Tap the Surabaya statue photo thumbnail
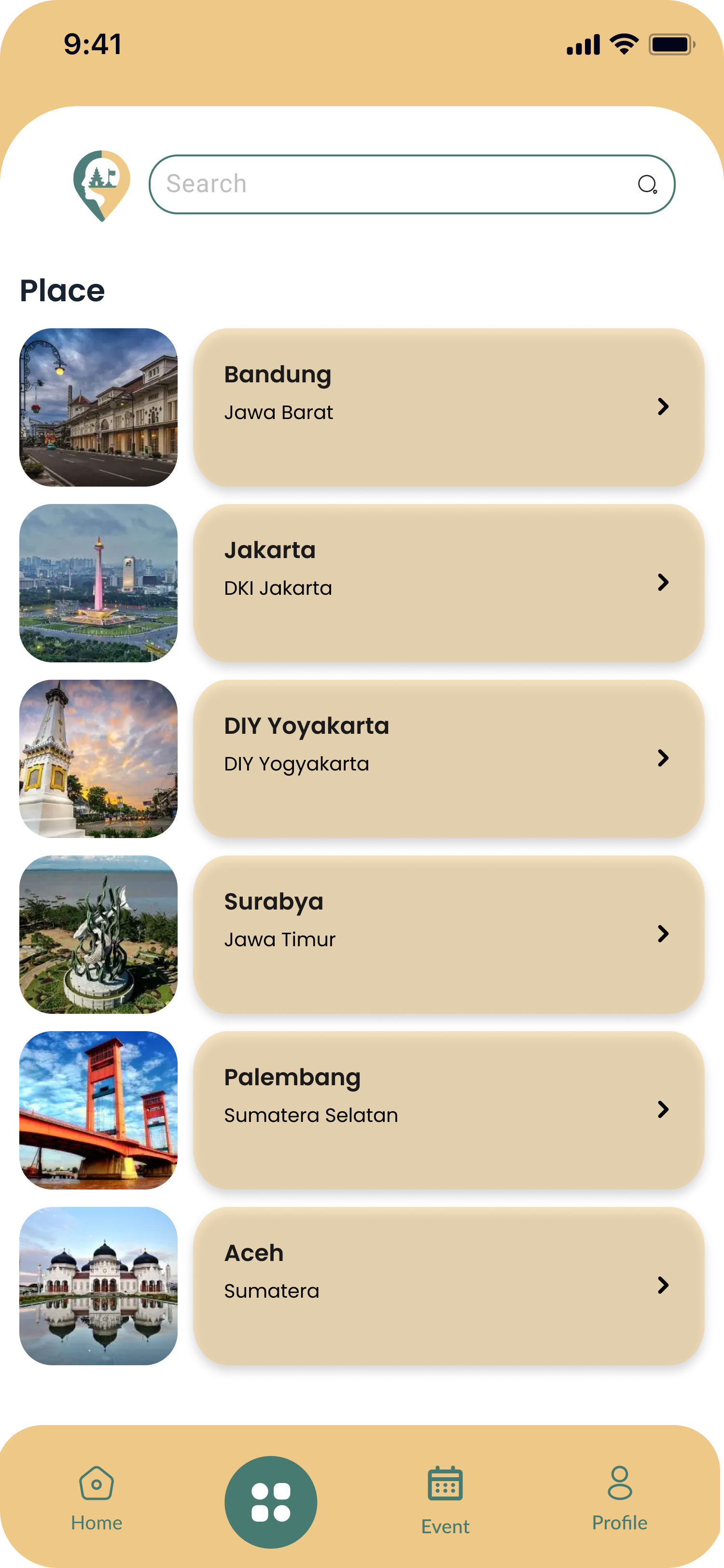Image resolution: width=724 pixels, height=1568 pixels. 98,934
